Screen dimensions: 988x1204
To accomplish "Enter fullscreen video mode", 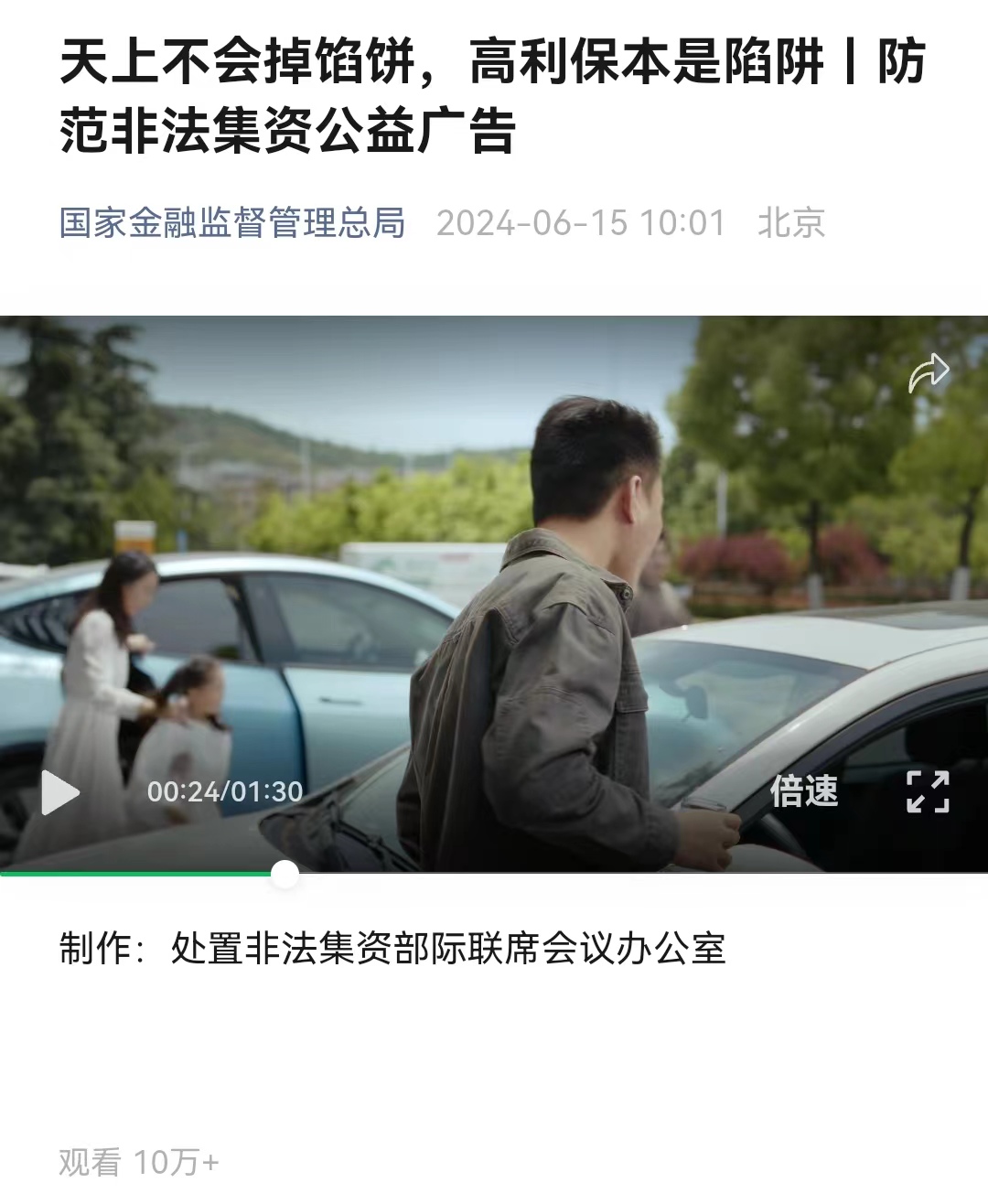I will click(928, 791).
